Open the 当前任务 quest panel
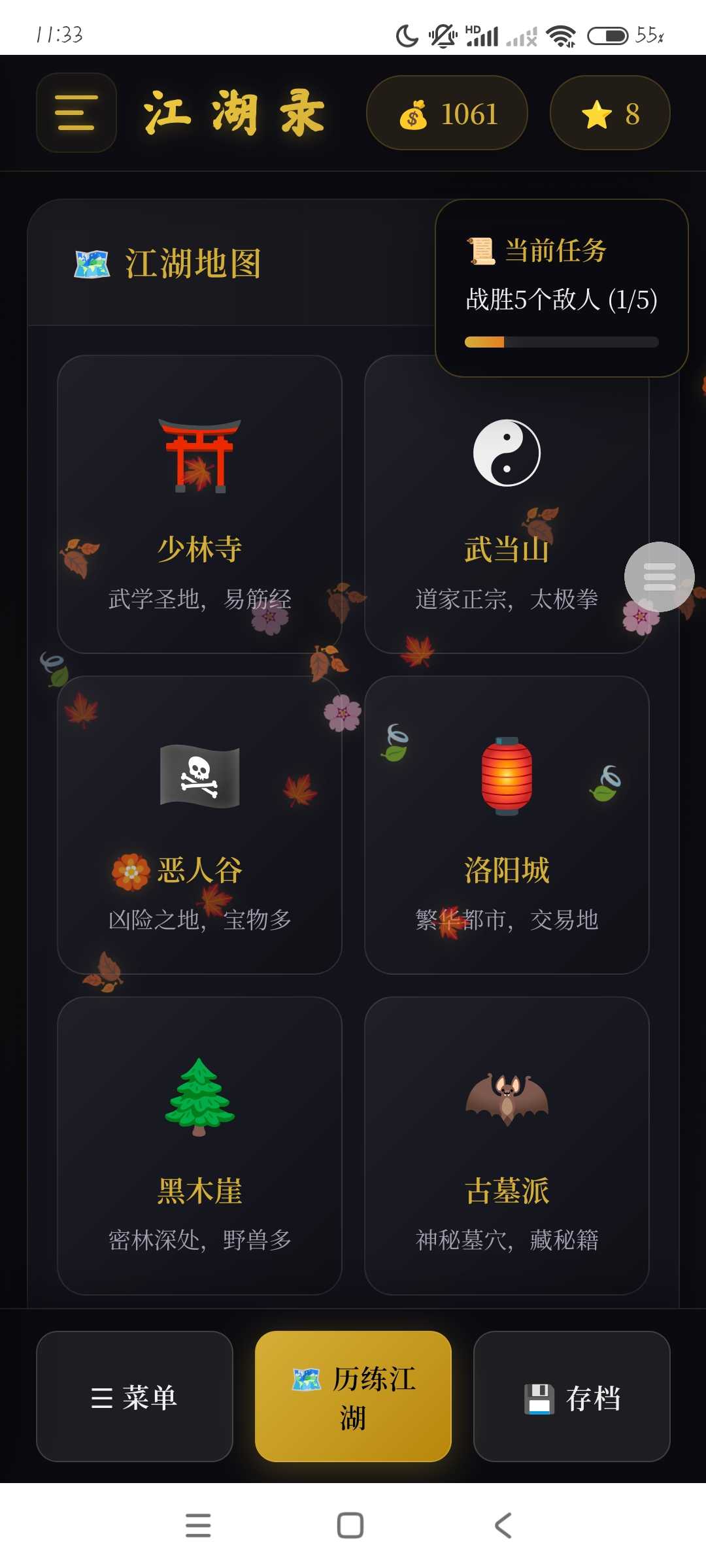 coord(562,287)
